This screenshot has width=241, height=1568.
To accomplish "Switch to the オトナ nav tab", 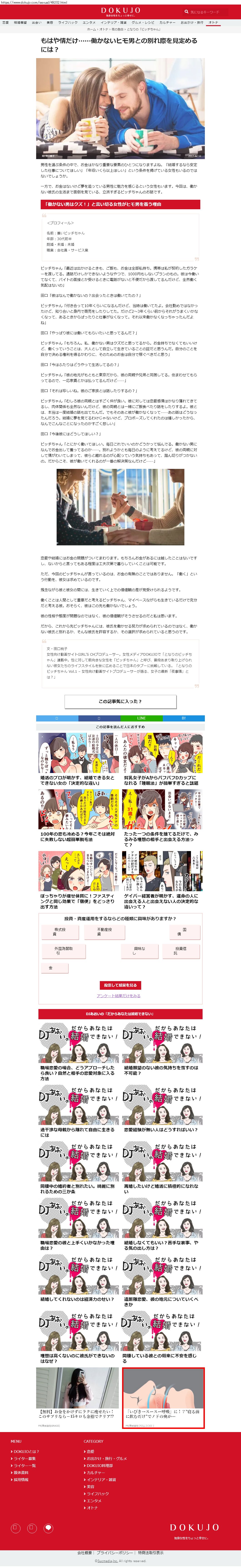I will click(x=213, y=22).
